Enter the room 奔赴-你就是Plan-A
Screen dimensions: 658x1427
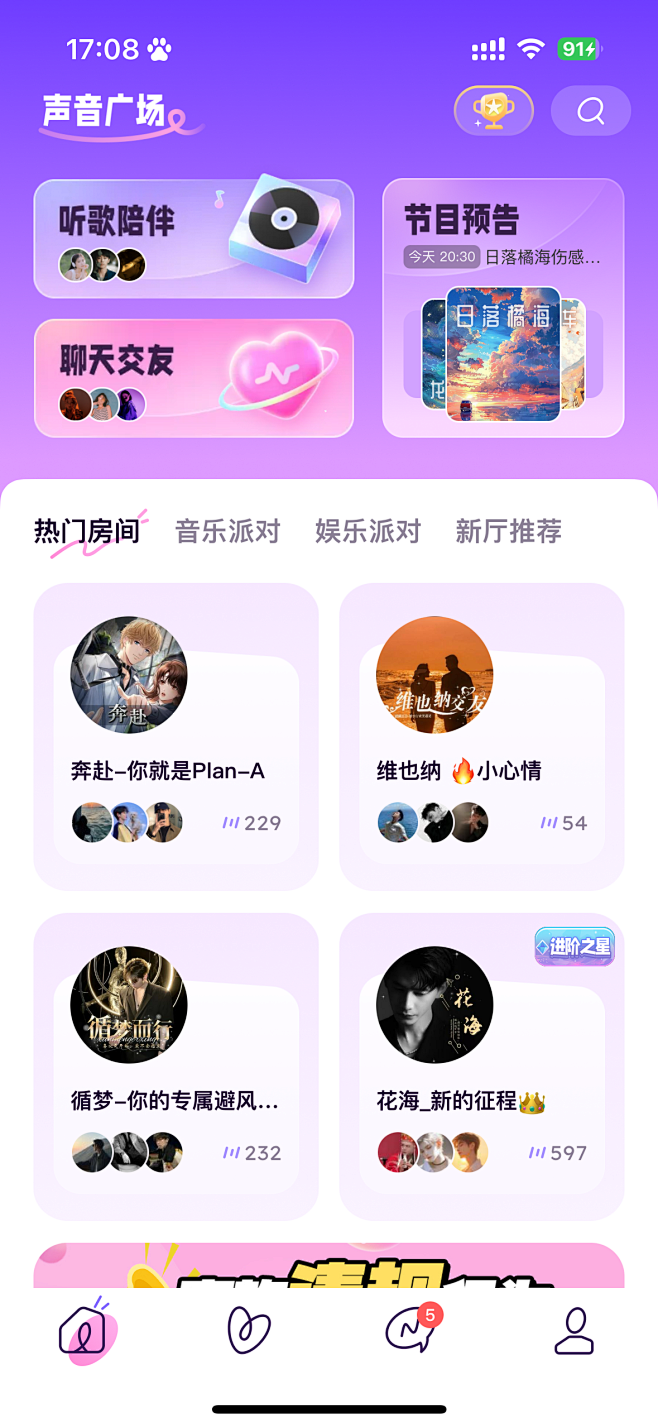pos(176,737)
